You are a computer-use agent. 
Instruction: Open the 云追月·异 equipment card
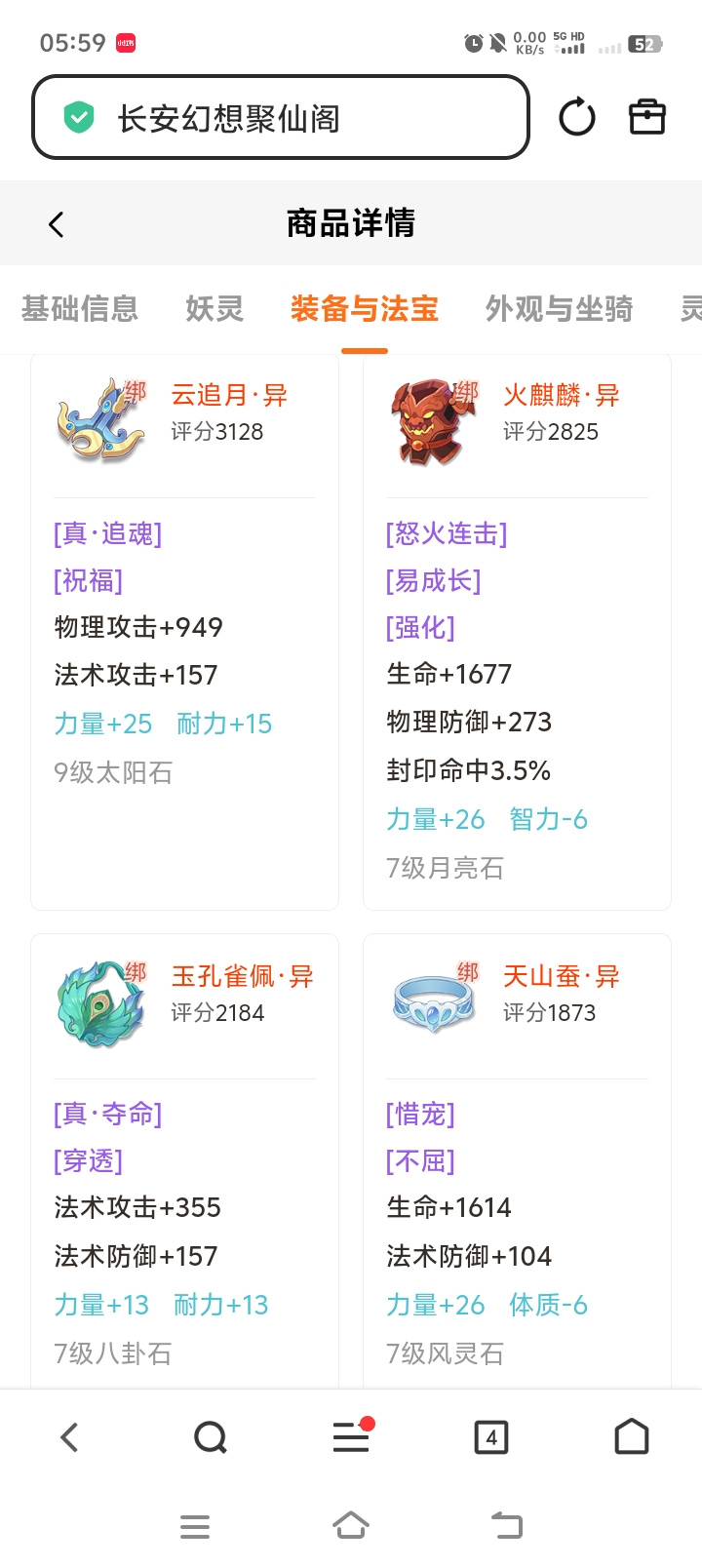184,632
